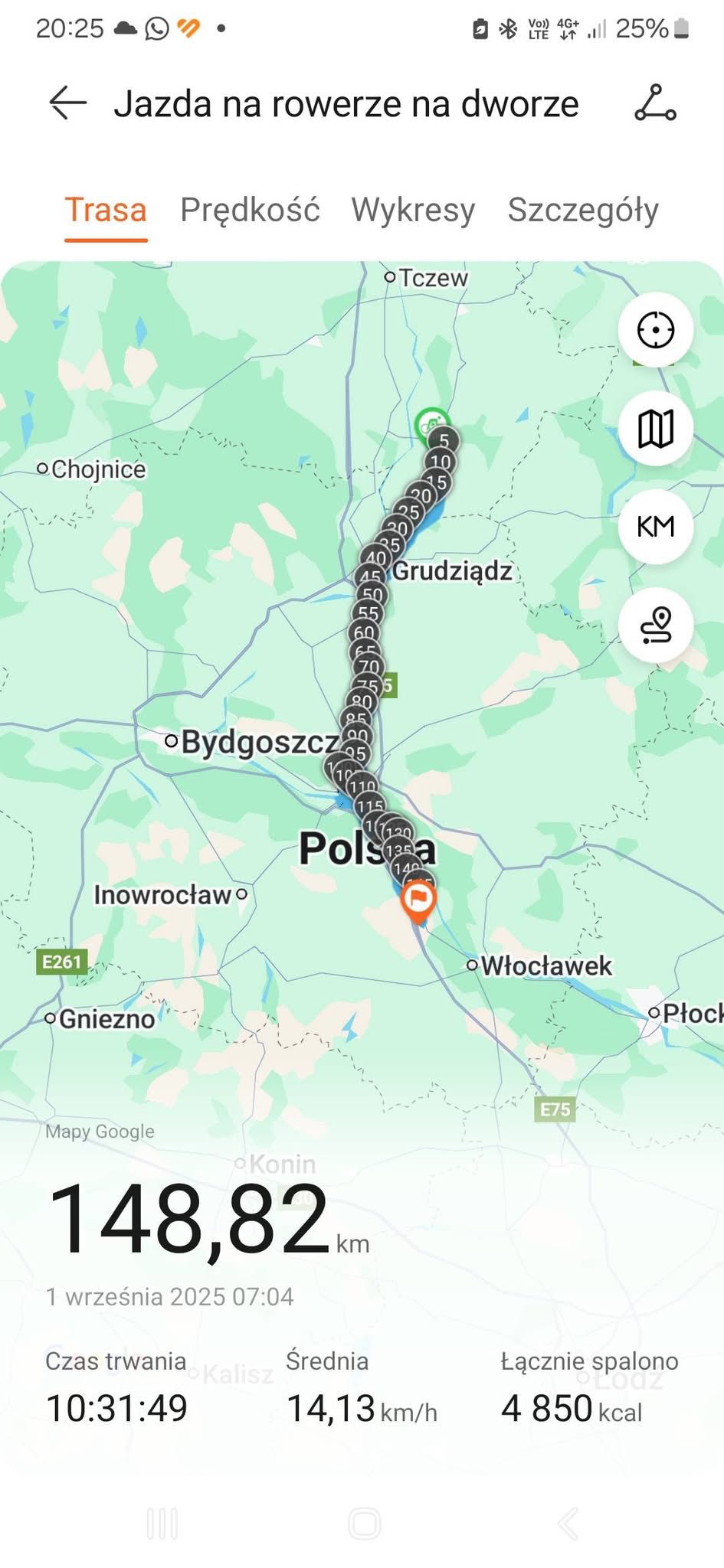
Task: Toggle the KM distance markers button
Action: click(656, 527)
